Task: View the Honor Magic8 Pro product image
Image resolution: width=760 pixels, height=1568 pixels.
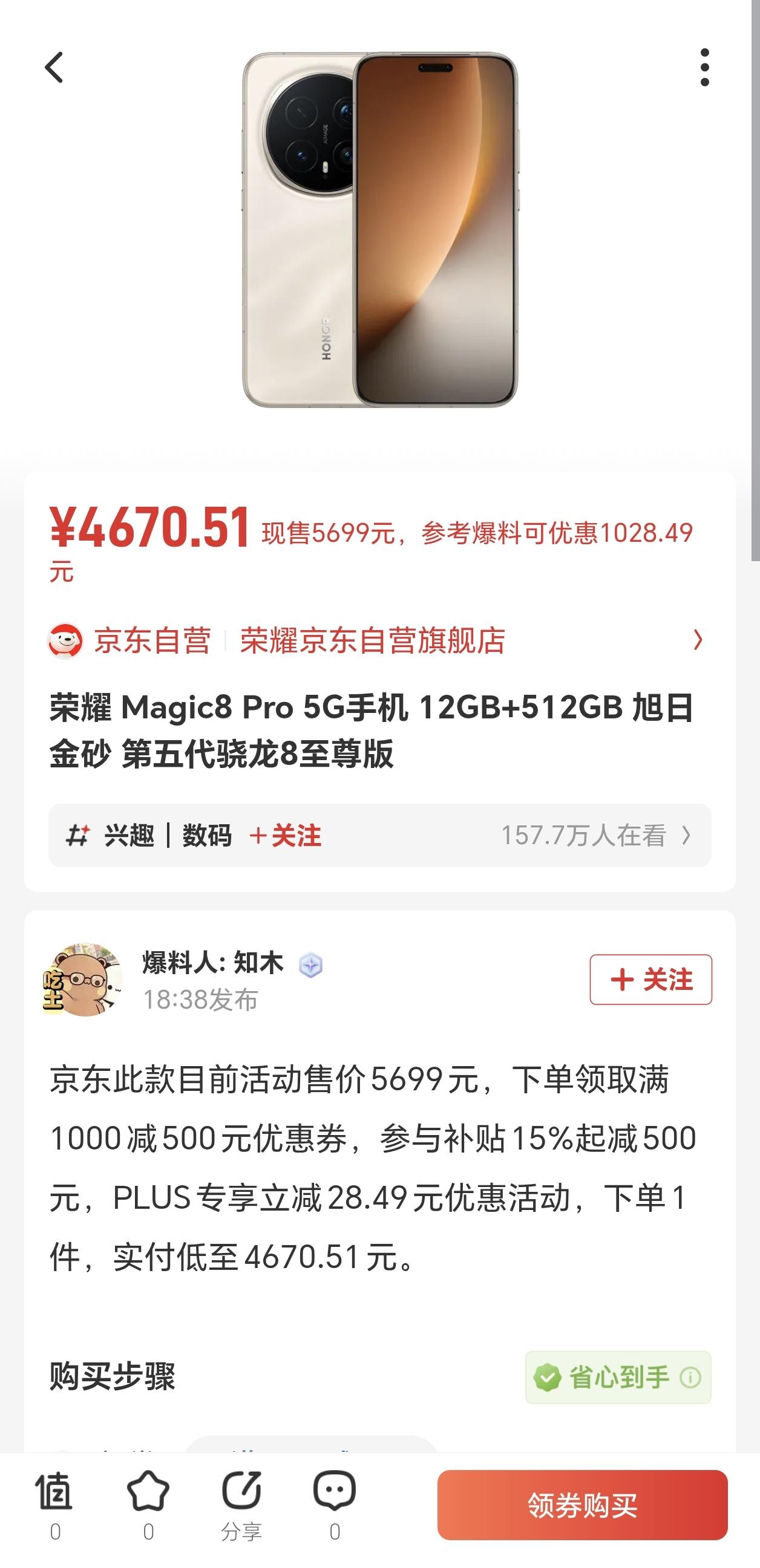Action: 380,229
